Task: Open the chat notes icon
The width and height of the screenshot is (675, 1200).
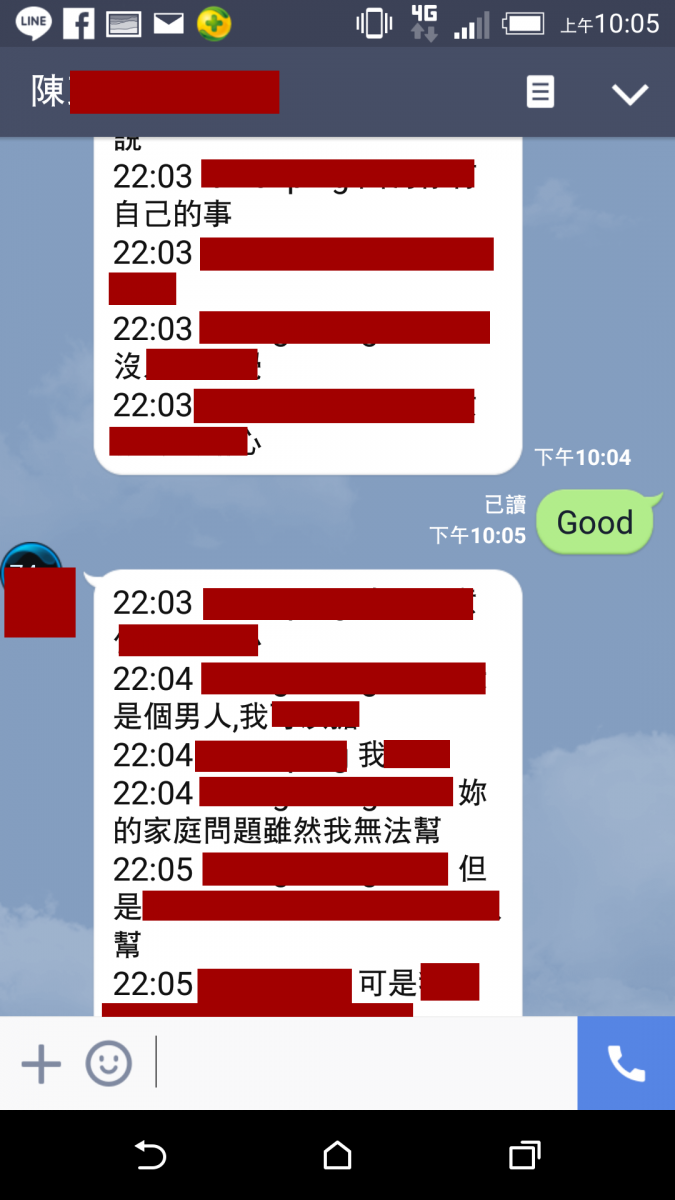Action: click(540, 93)
